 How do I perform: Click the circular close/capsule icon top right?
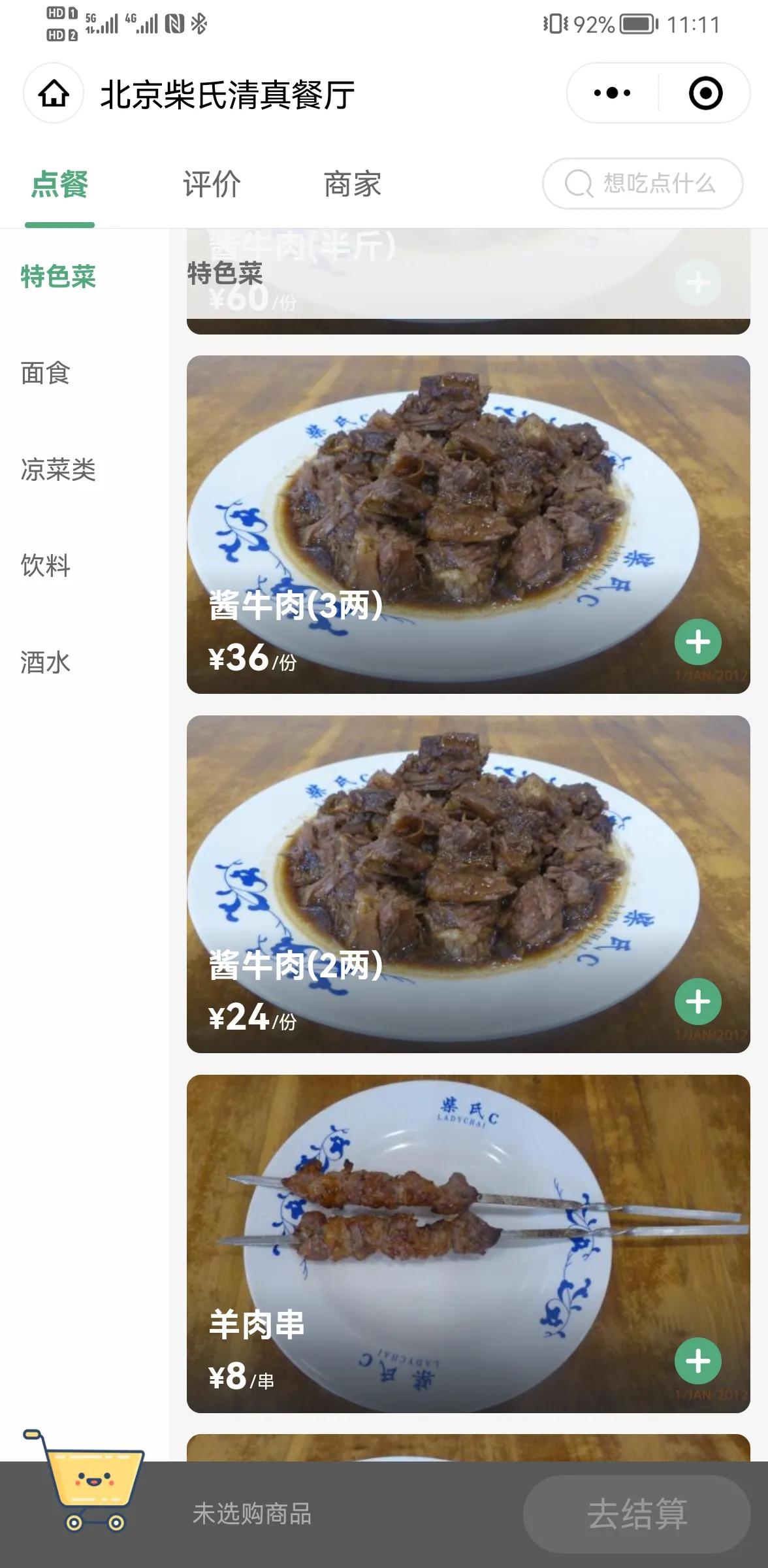[707, 93]
